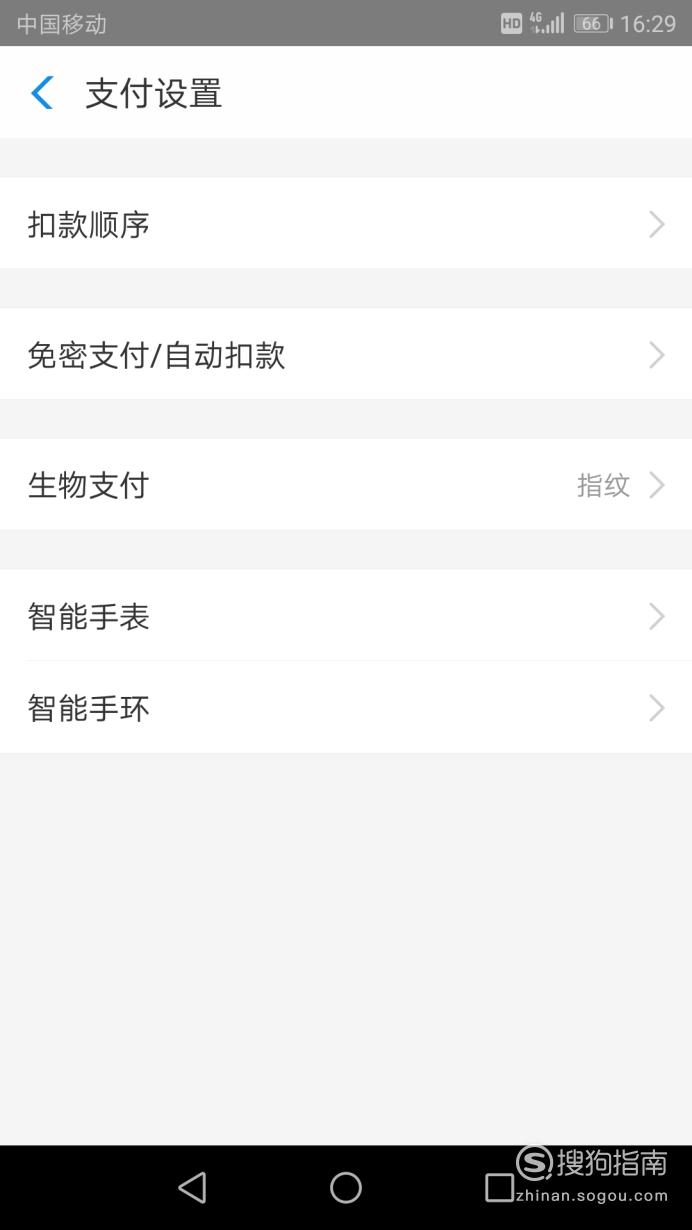
Task: Open 智能手环 settings
Action: (346, 708)
